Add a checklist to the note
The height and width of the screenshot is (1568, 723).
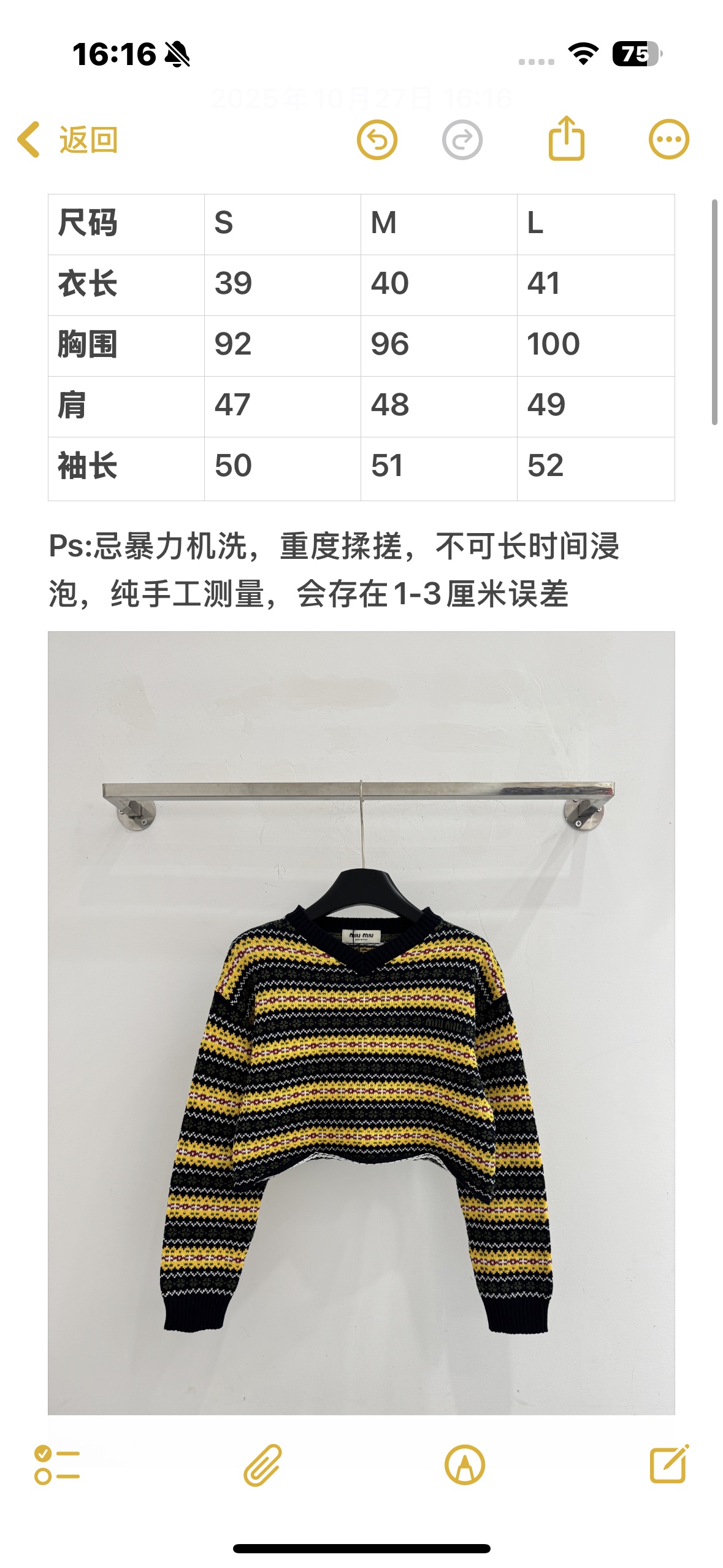[57, 1465]
